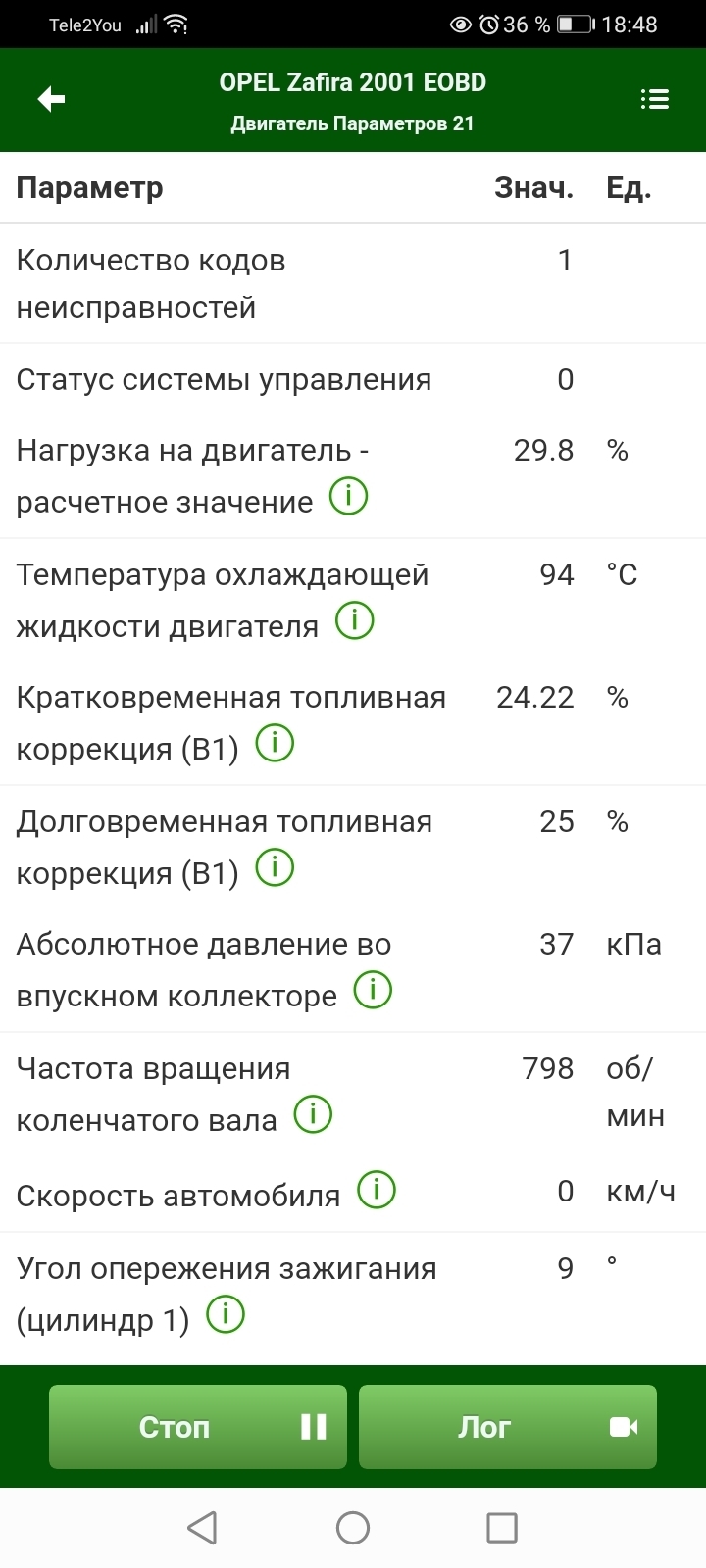Show info for Нагрузка на двигатель

(x=348, y=497)
